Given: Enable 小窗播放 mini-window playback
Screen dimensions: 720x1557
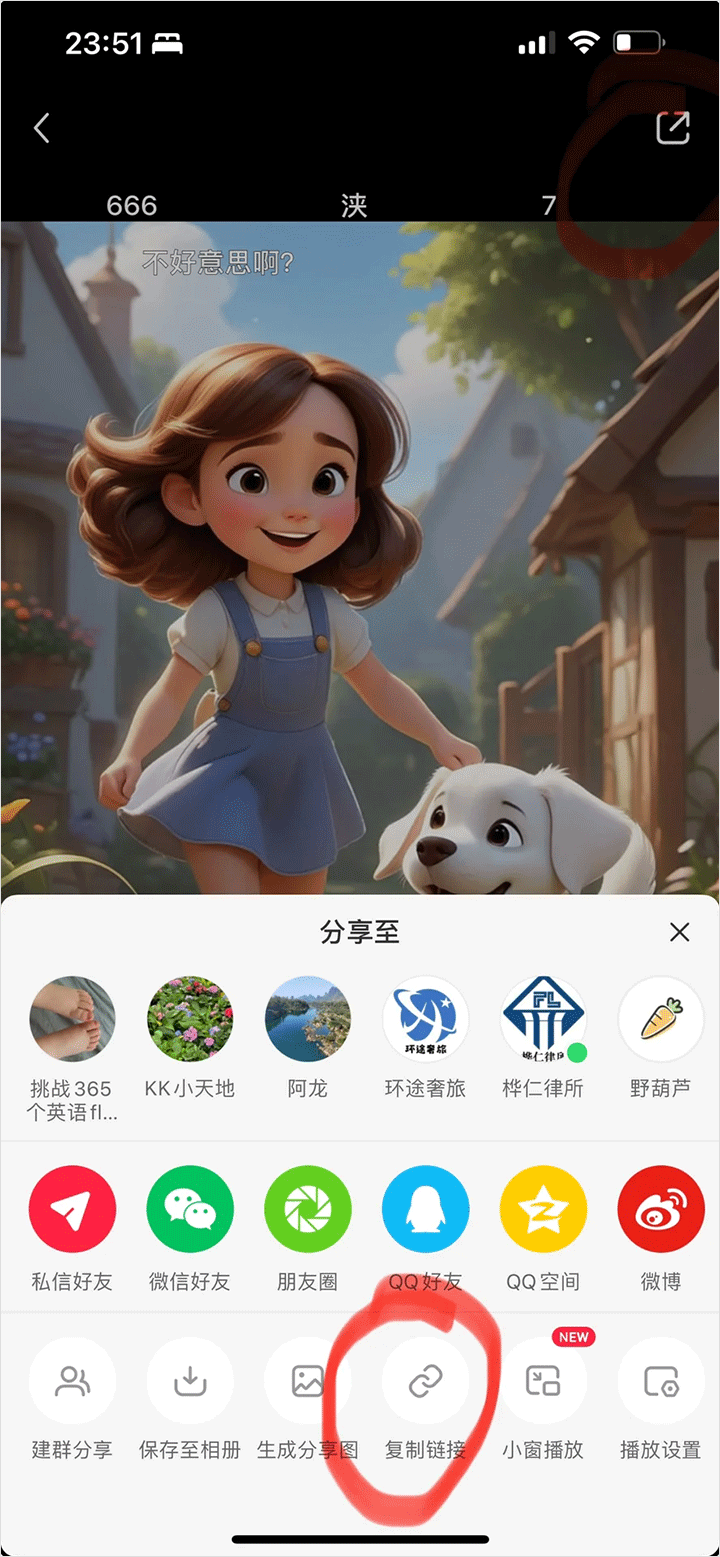Looking at the screenshot, I should click(x=543, y=1381).
